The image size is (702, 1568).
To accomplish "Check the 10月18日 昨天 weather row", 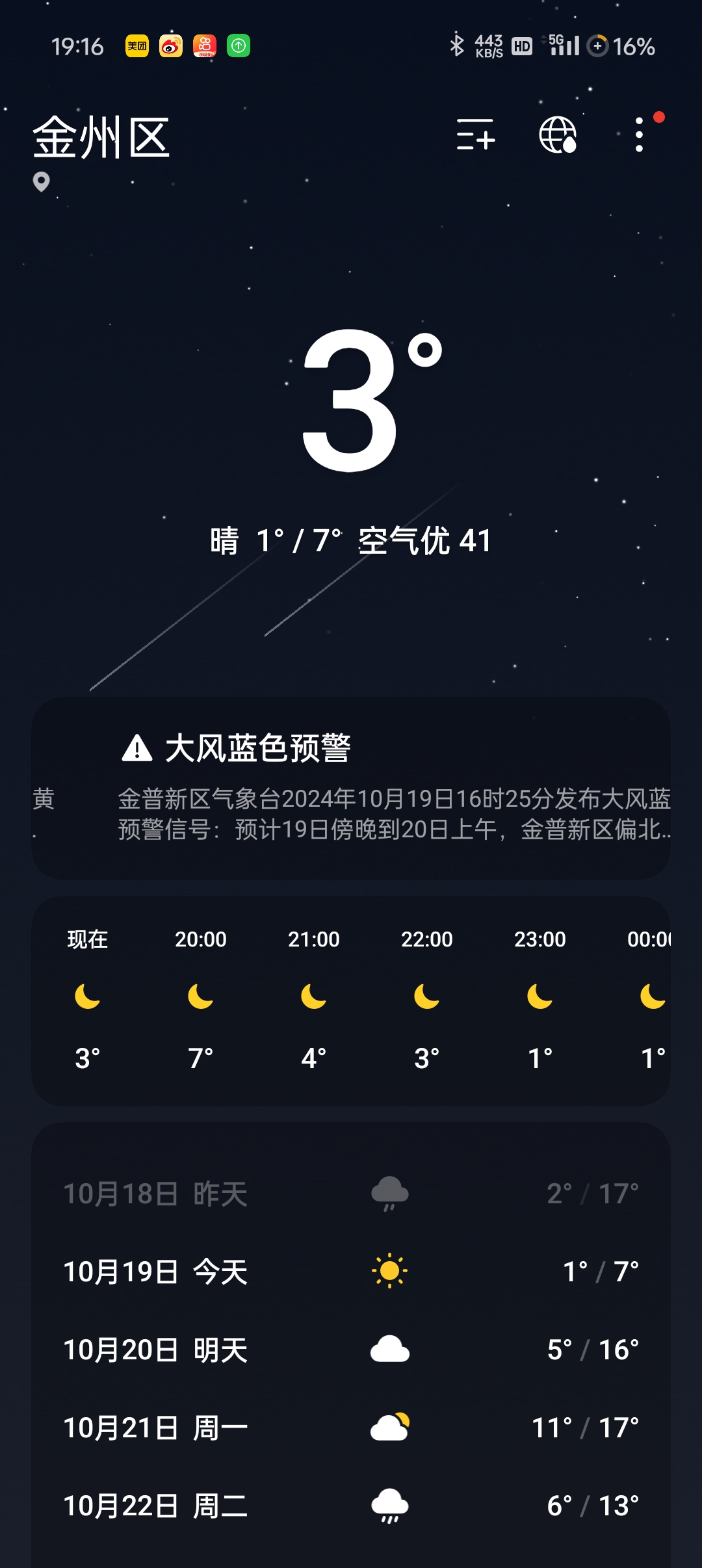I will pyautogui.click(x=351, y=1194).
